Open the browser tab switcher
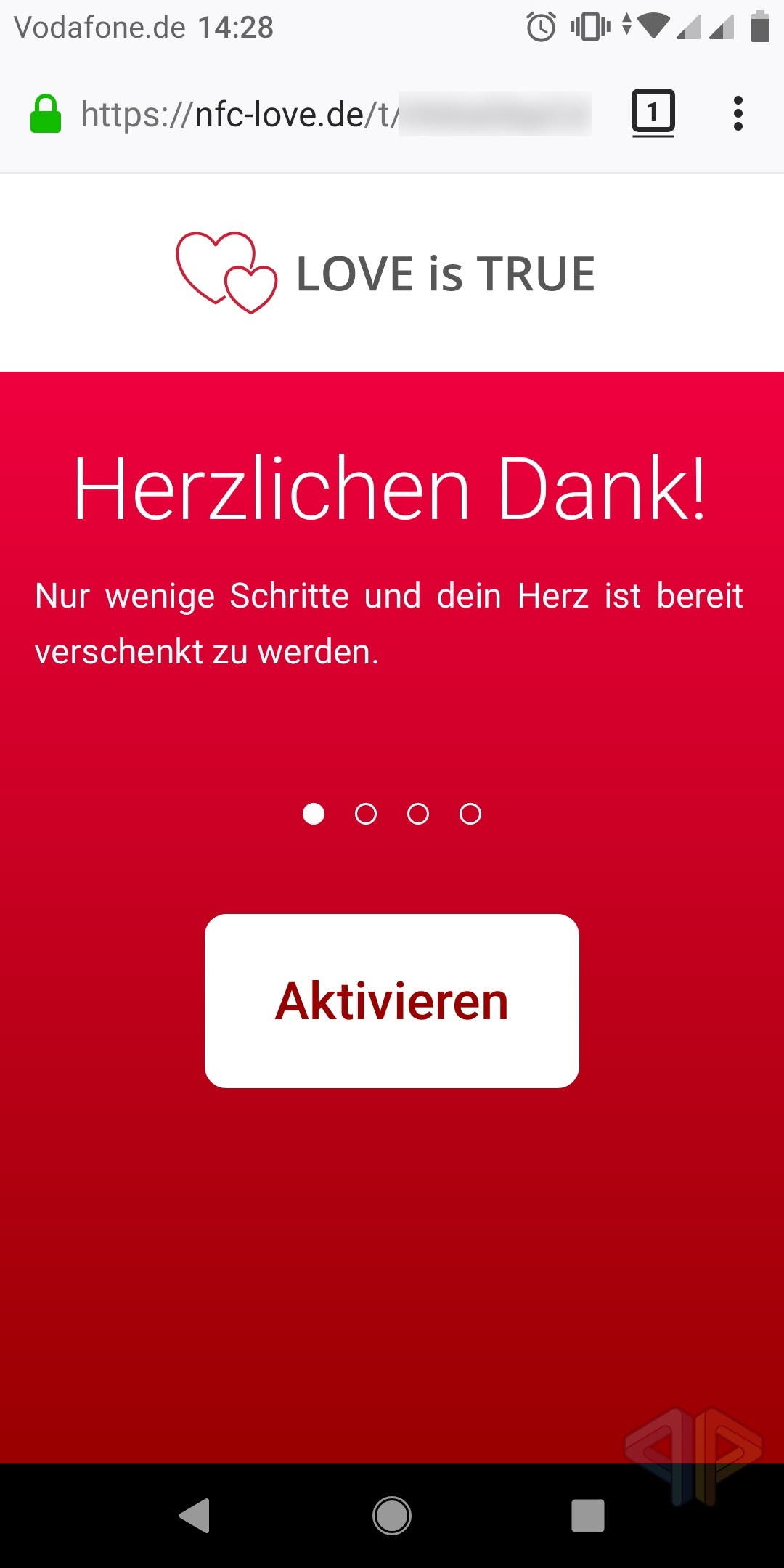This screenshot has height=1568, width=784. (x=653, y=113)
